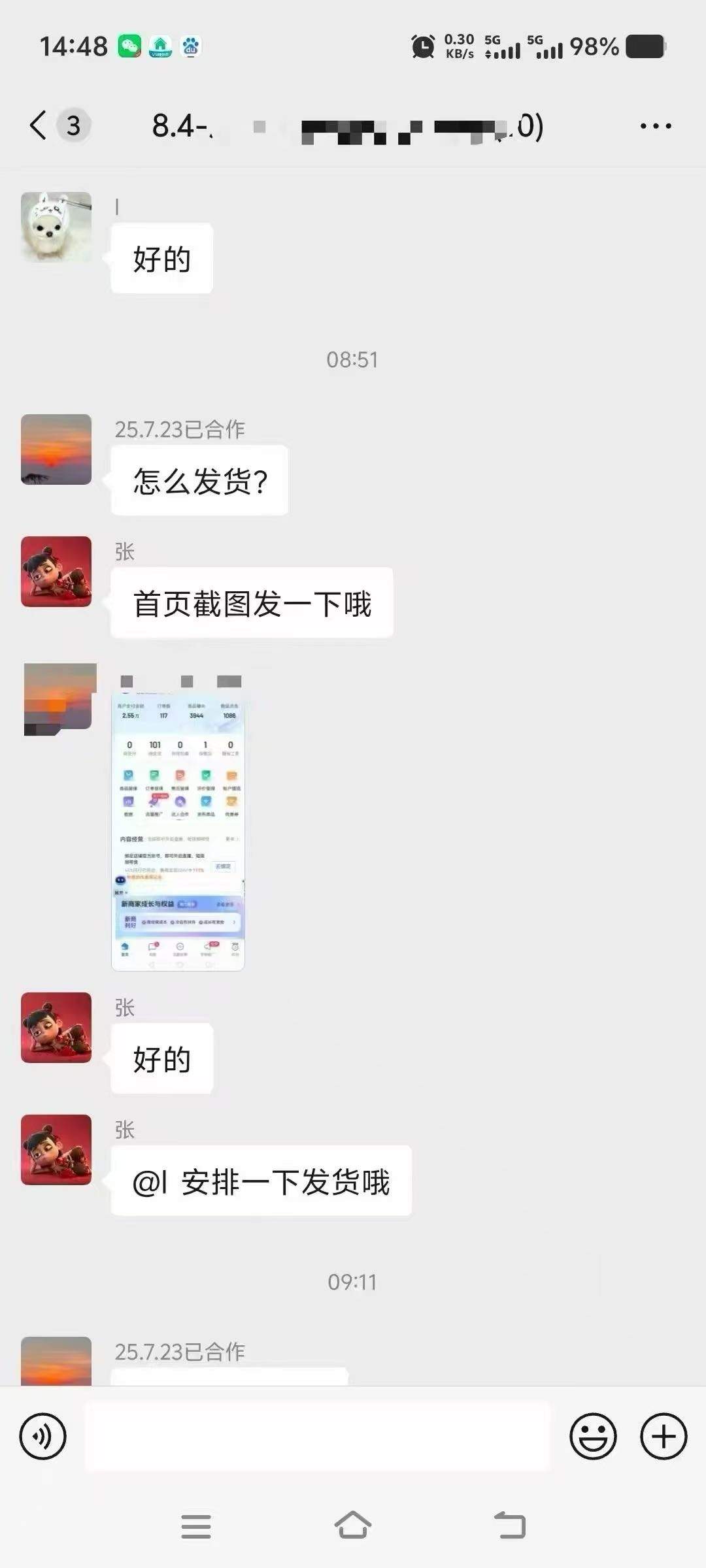Open the shared homepage screenshot image
Image resolution: width=706 pixels, height=1568 pixels.
pyautogui.click(x=178, y=820)
